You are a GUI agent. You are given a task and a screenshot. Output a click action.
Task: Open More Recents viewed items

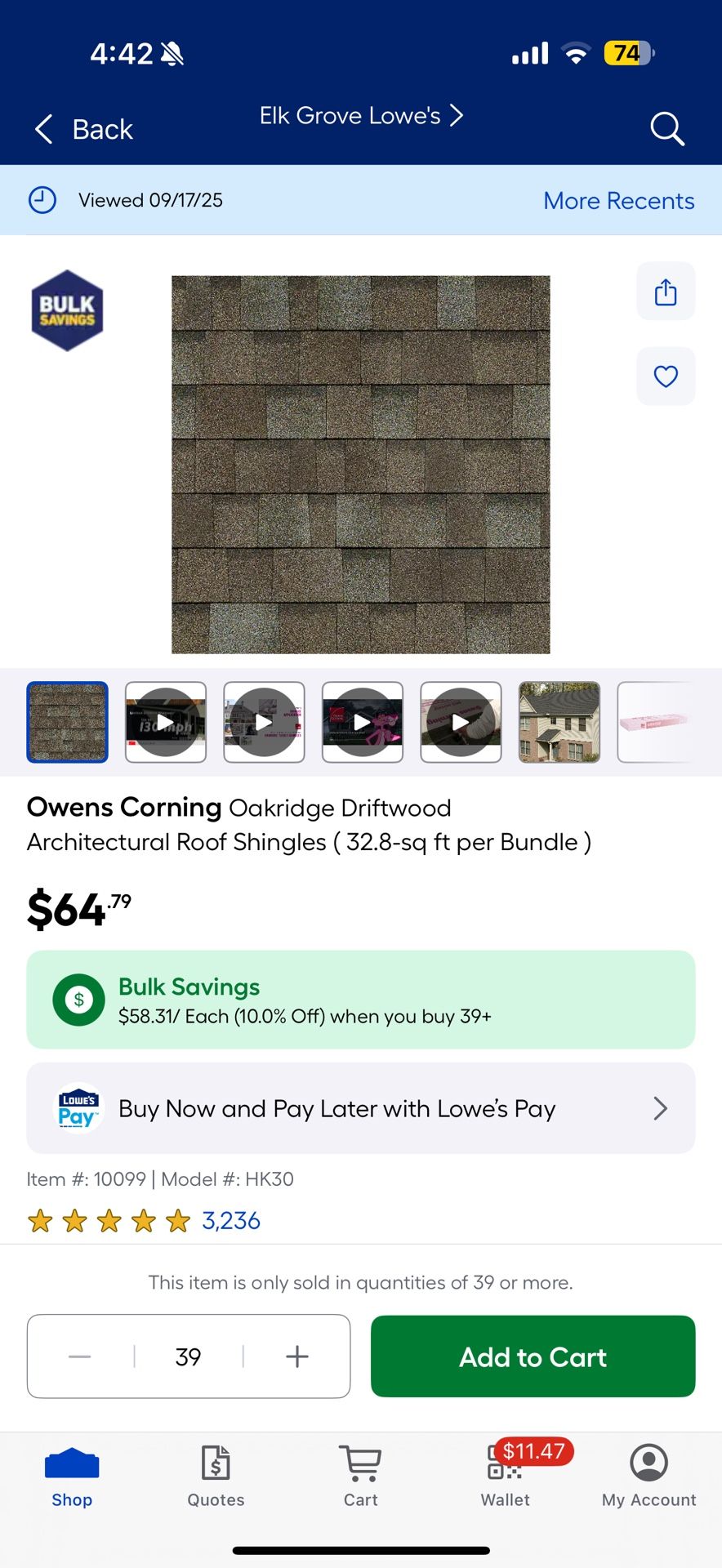[618, 201]
